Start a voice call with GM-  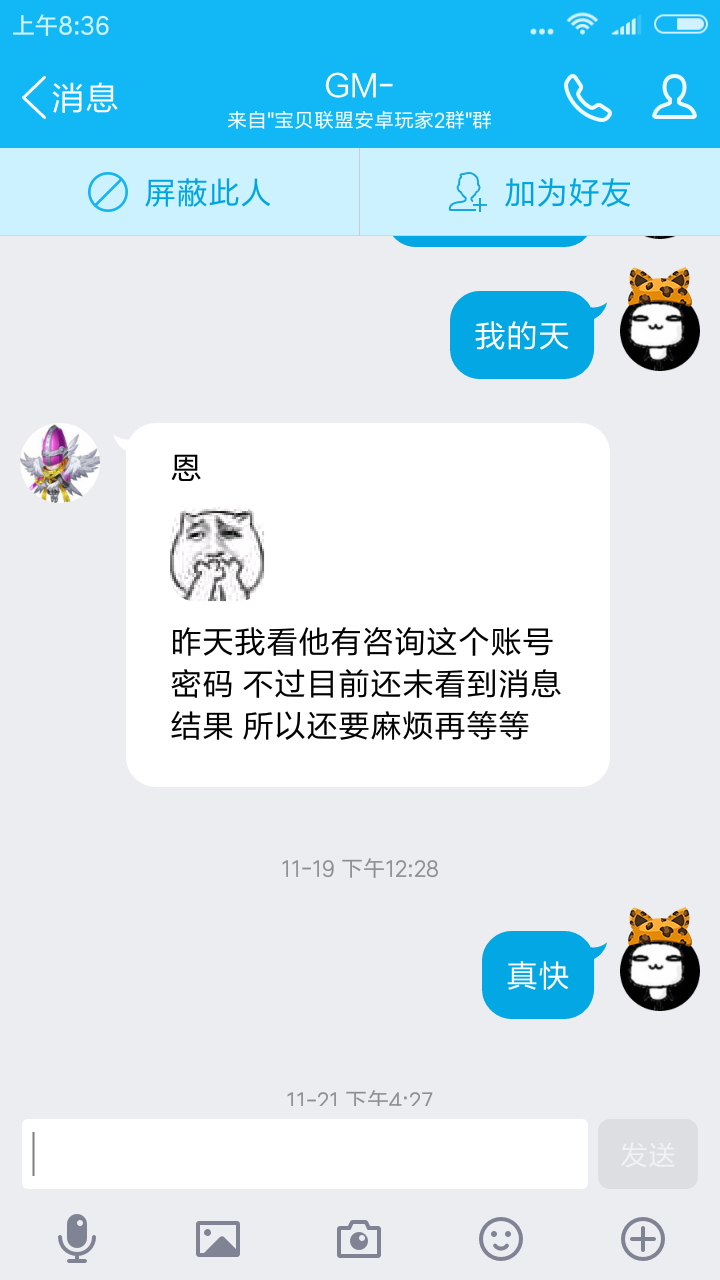[x=587, y=98]
